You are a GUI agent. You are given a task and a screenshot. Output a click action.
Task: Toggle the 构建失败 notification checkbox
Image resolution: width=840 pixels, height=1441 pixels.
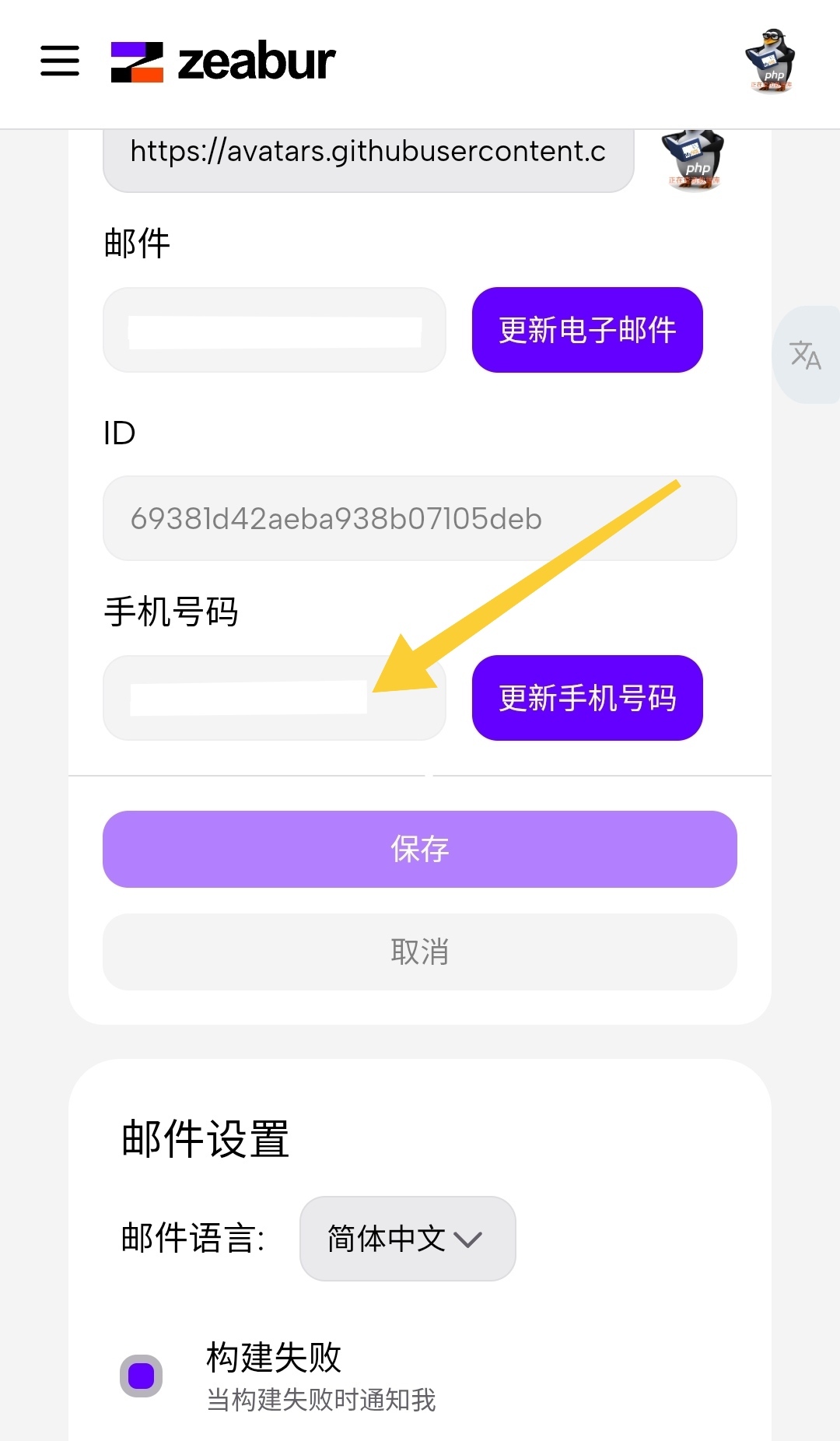pyautogui.click(x=141, y=1376)
